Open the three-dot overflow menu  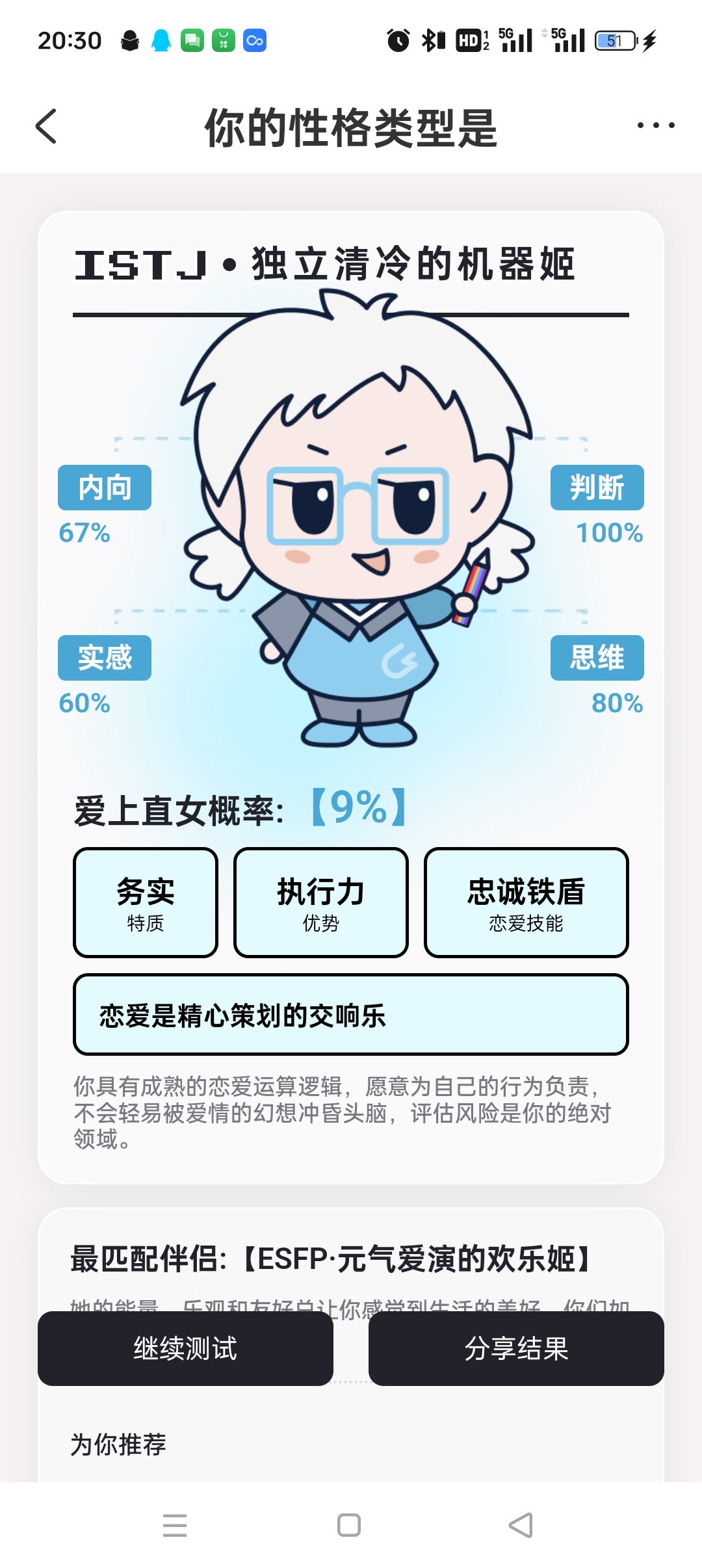[x=655, y=125]
